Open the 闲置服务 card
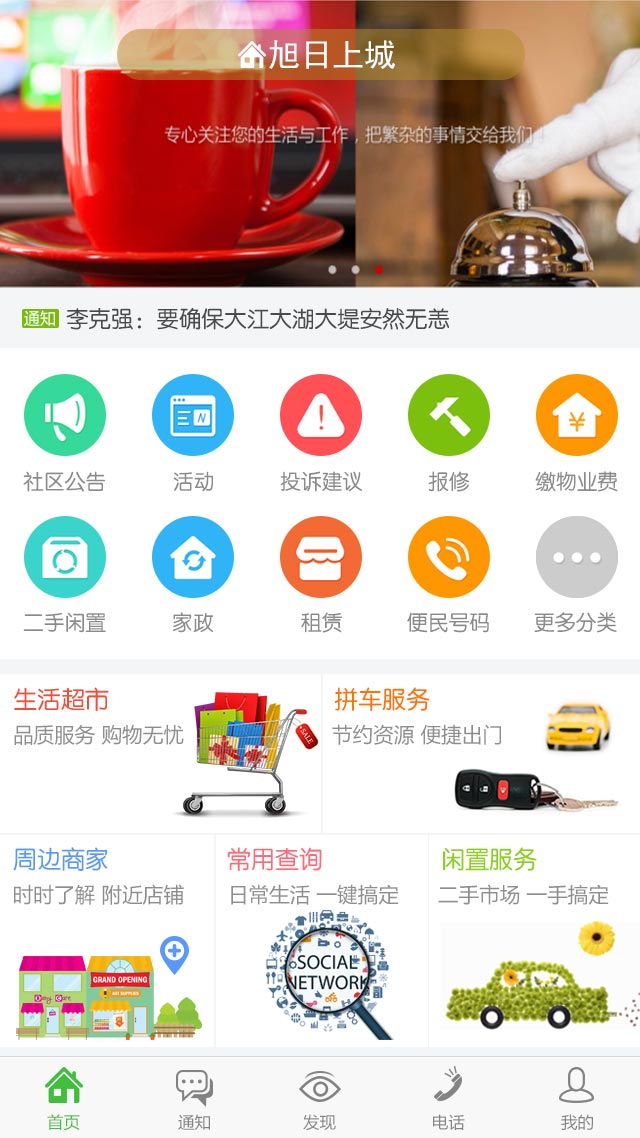This screenshot has width=640, height=1138. point(534,940)
